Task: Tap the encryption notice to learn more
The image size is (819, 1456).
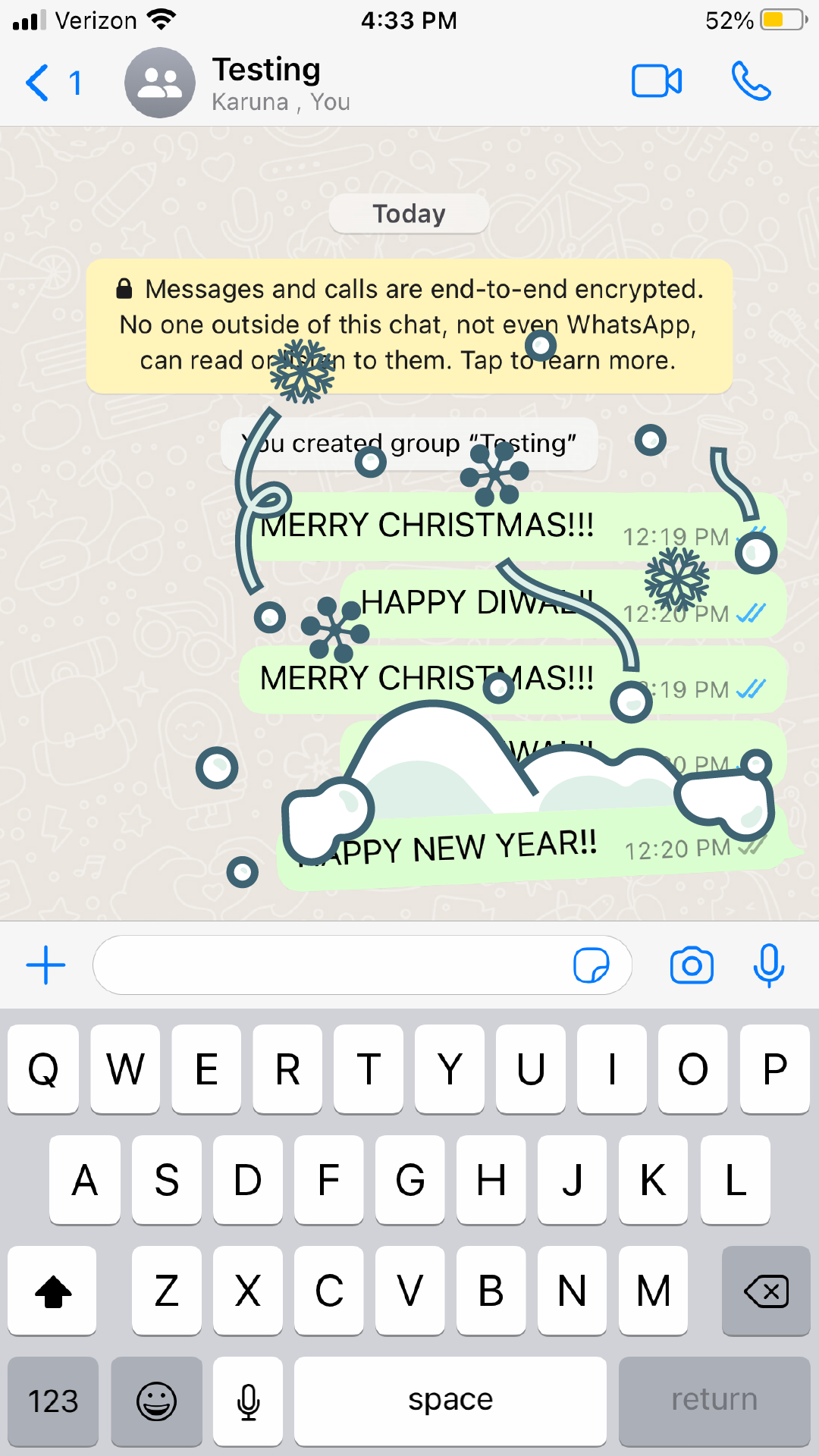Action: coord(409,326)
